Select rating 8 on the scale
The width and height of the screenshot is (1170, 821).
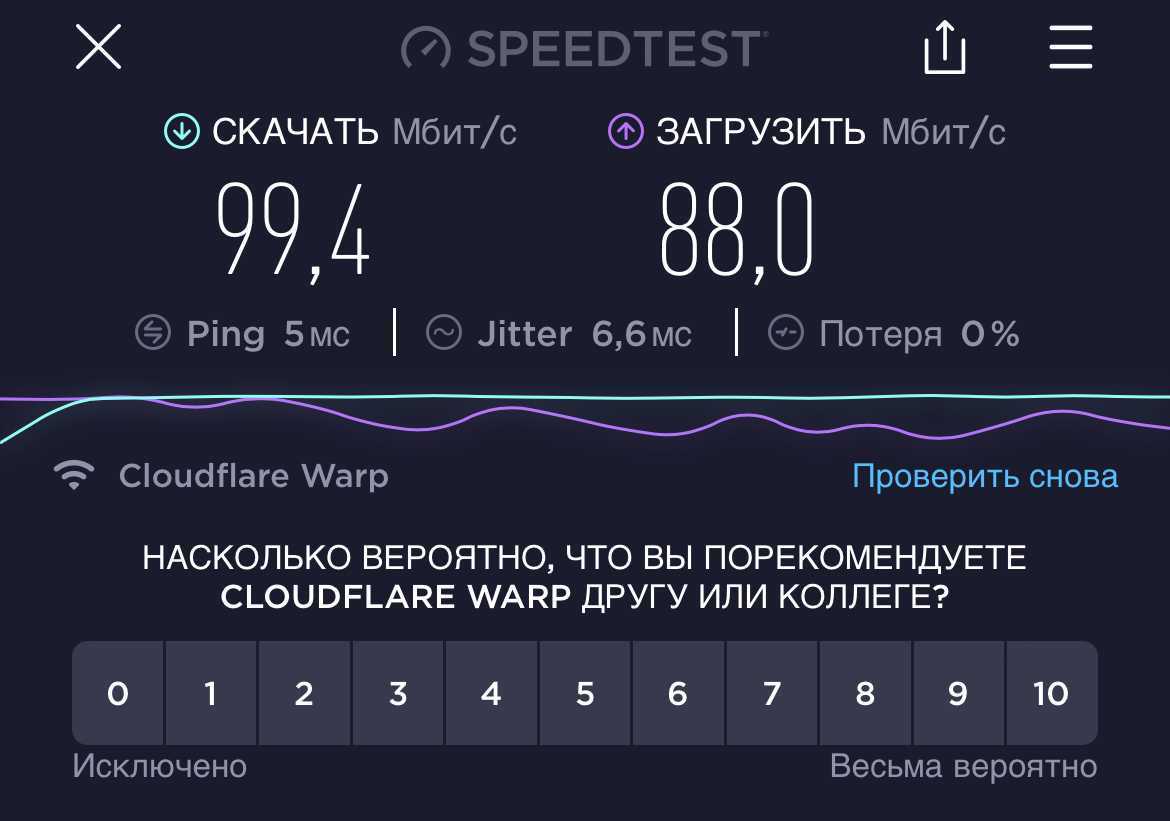(865, 693)
